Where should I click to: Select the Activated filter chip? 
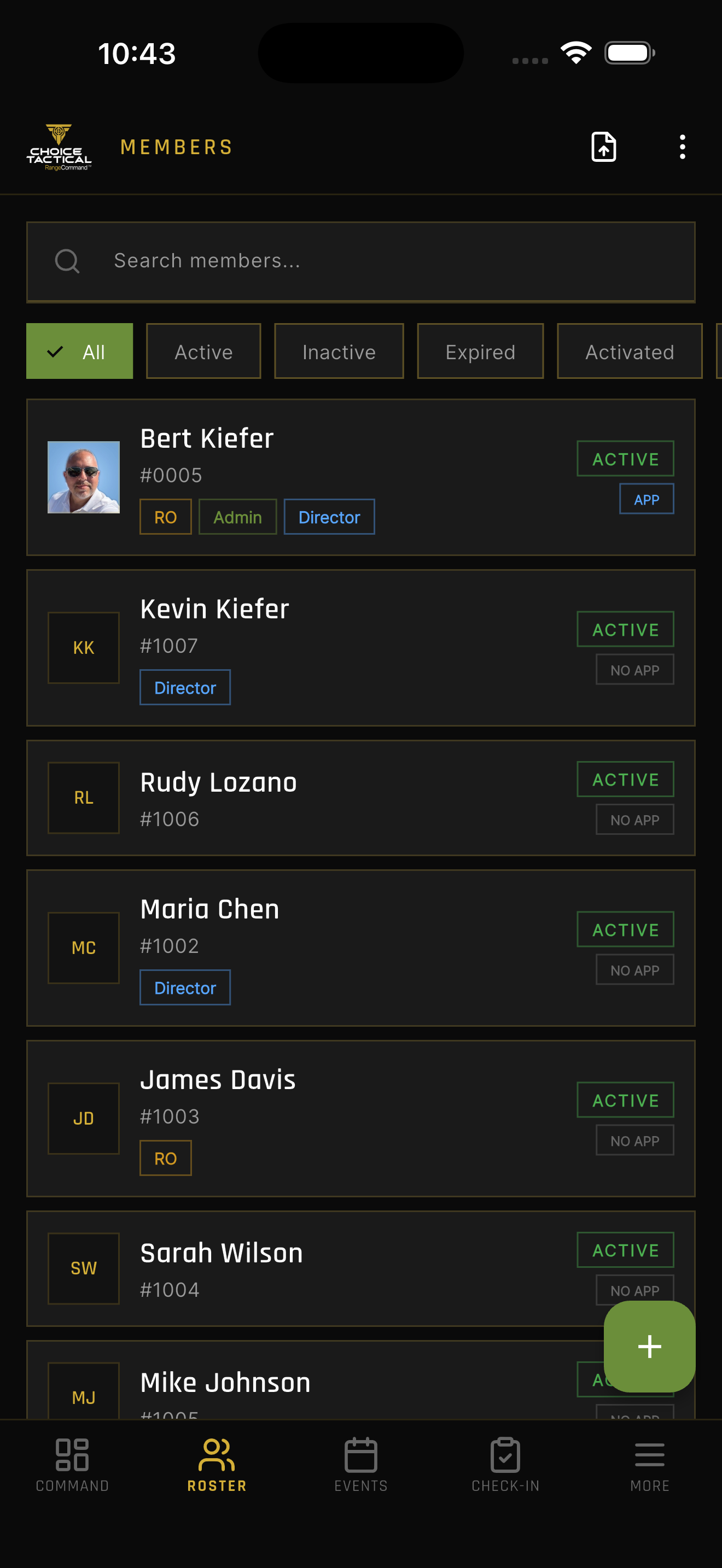click(x=630, y=351)
